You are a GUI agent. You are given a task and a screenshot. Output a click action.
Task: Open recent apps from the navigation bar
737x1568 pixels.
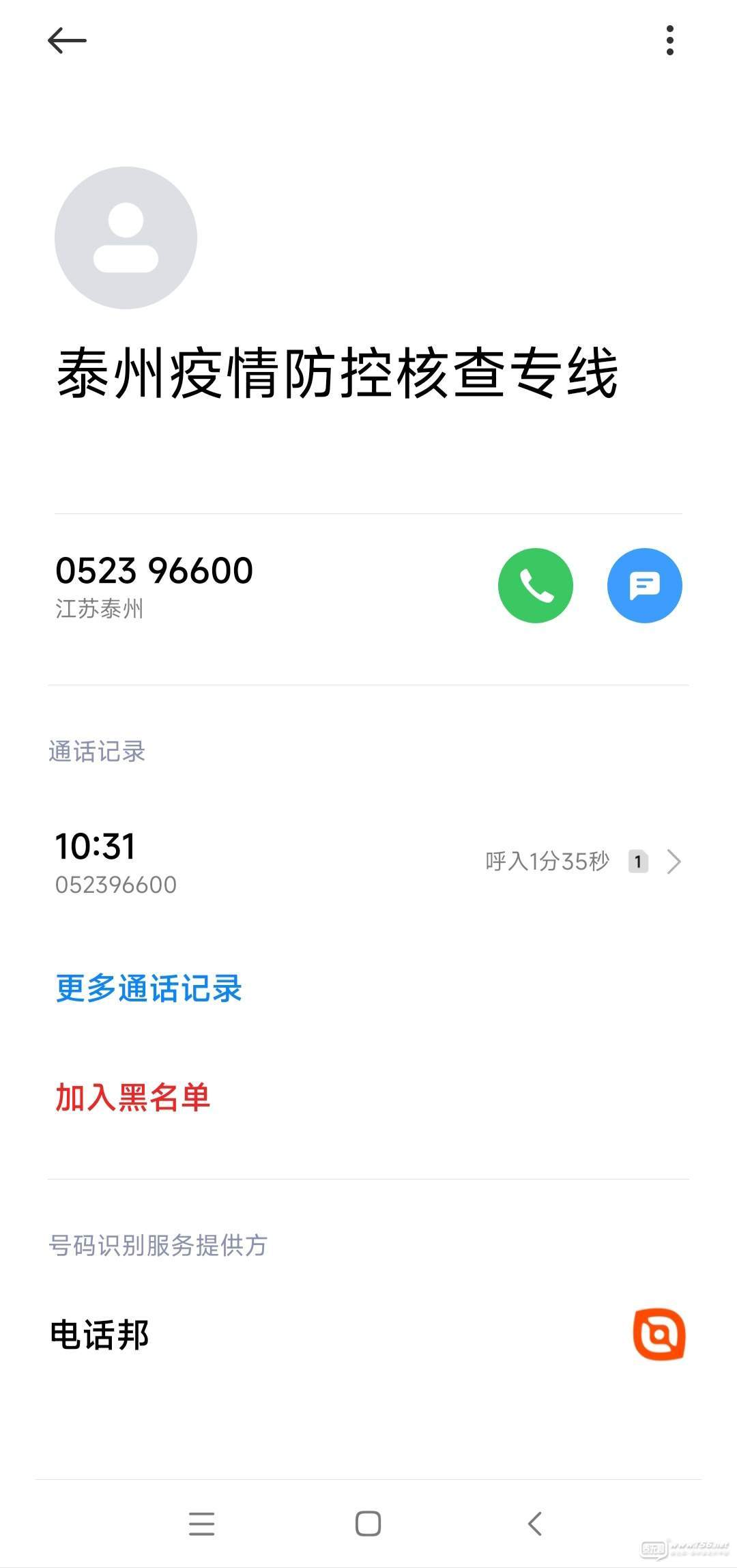click(x=202, y=1524)
